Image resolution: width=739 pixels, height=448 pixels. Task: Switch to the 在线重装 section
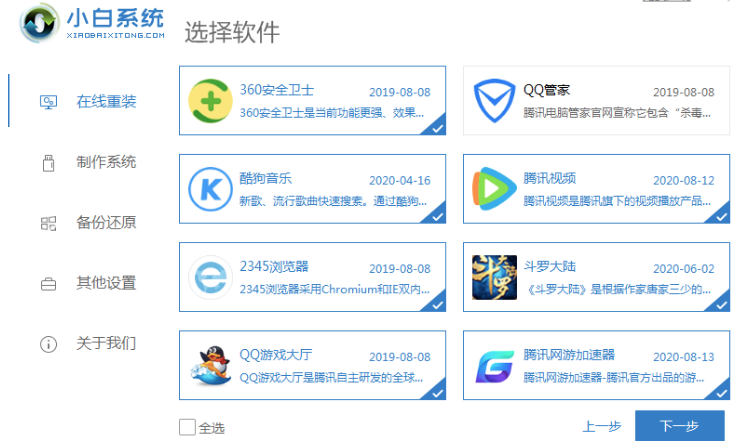pos(105,101)
